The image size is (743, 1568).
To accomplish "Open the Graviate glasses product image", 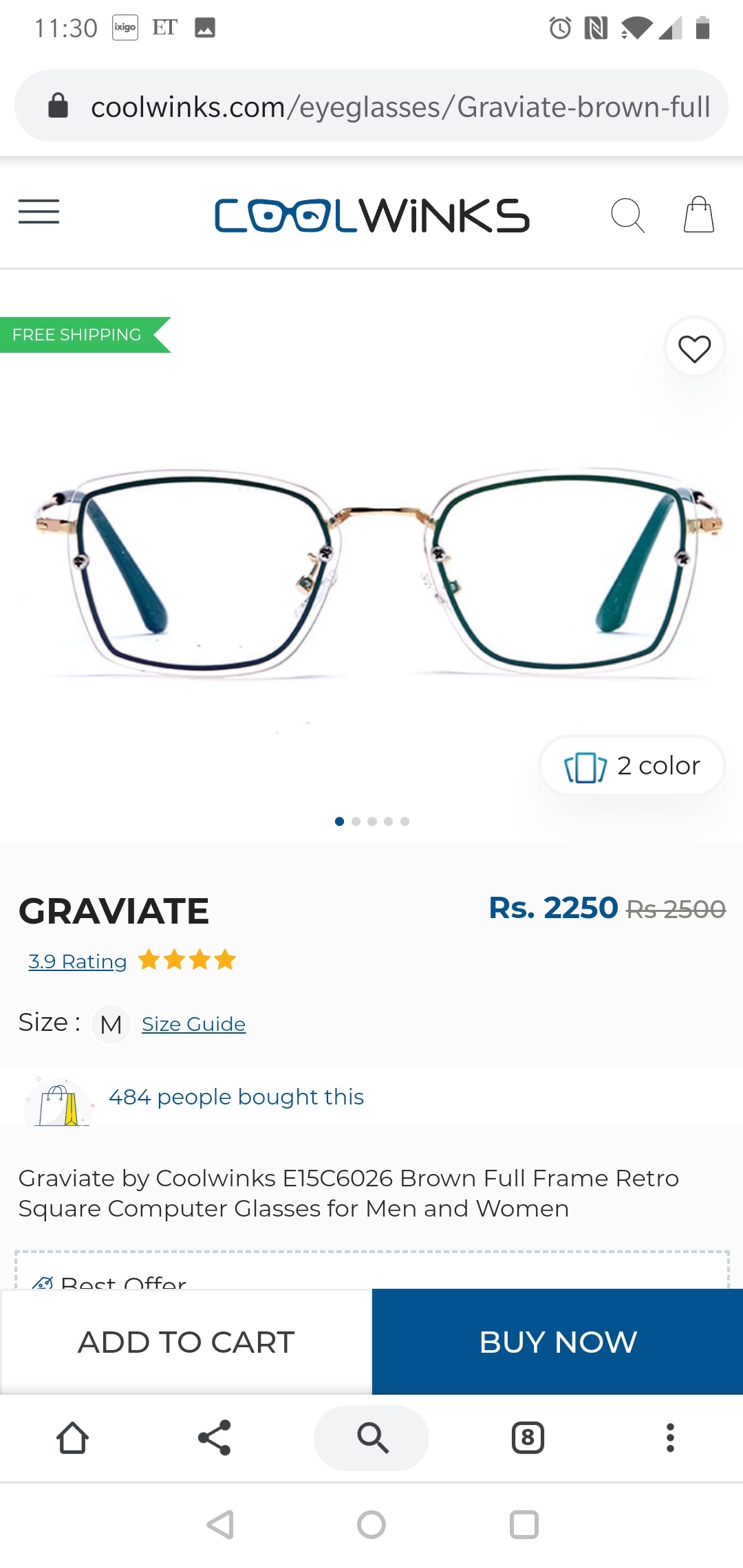I will (371, 571).
